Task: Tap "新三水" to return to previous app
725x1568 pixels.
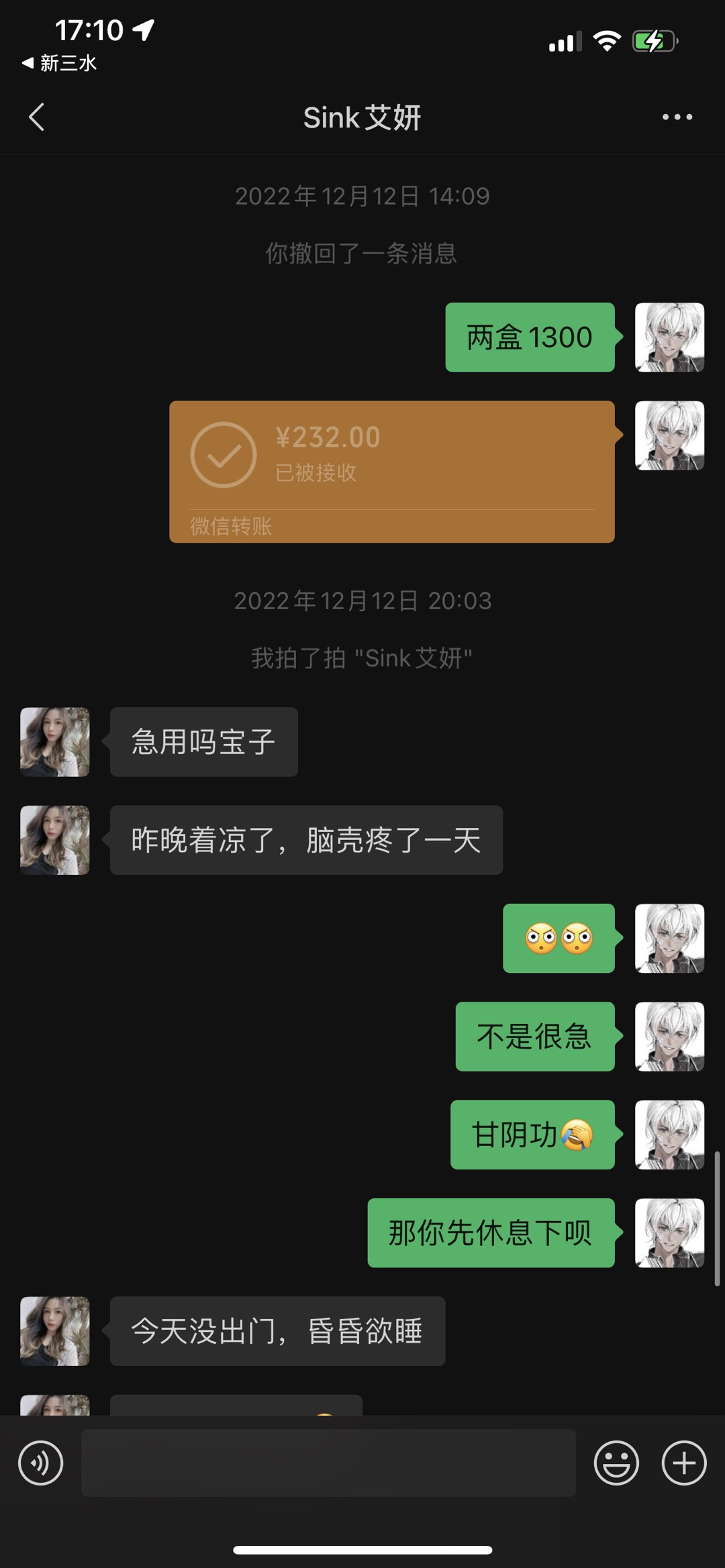Action: click(59, 63)
